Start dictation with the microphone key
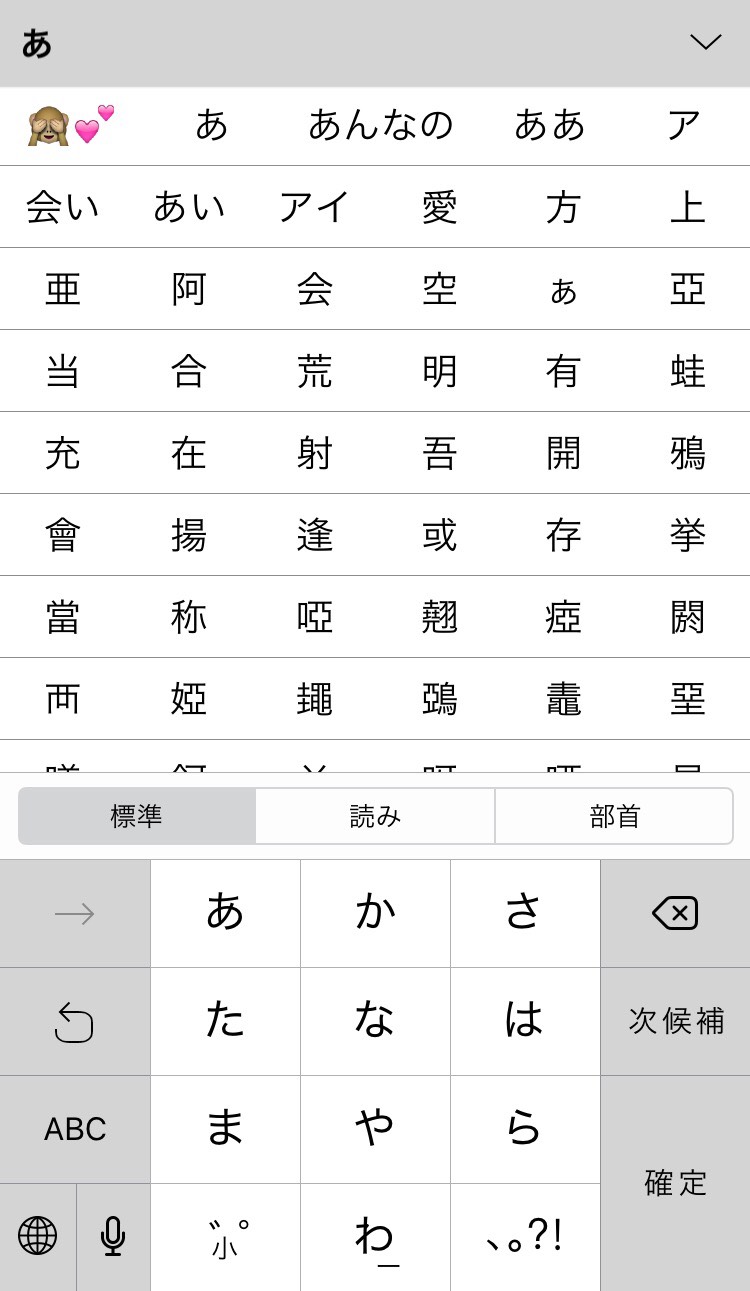The height and width of the screenshot is (1291, 750). coord(113,1236)
